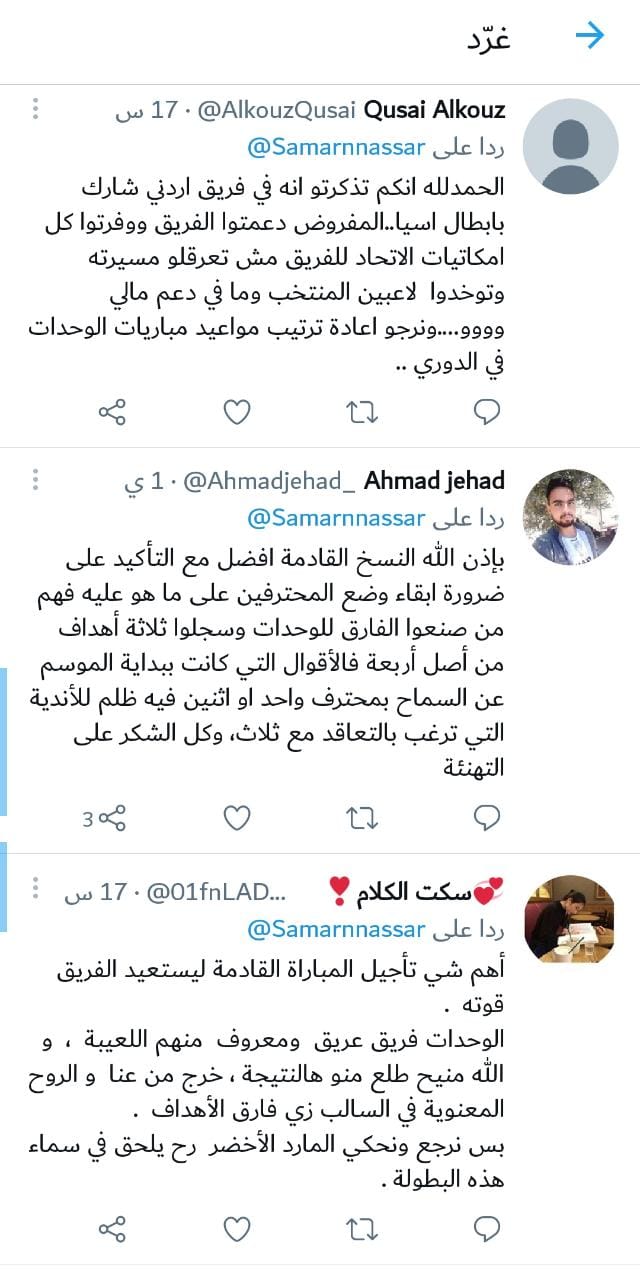
Task: Like Qusai Alkouz's tweet
Action: click(x=236, y=411)
